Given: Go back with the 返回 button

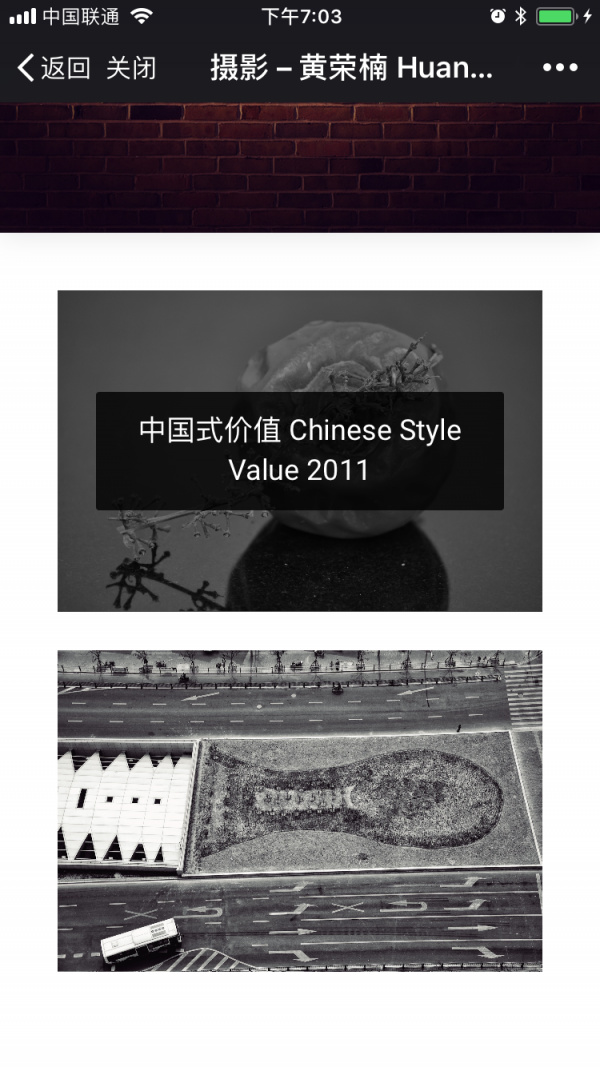Looking at the screenshot, I should click(x=53, y=68).
